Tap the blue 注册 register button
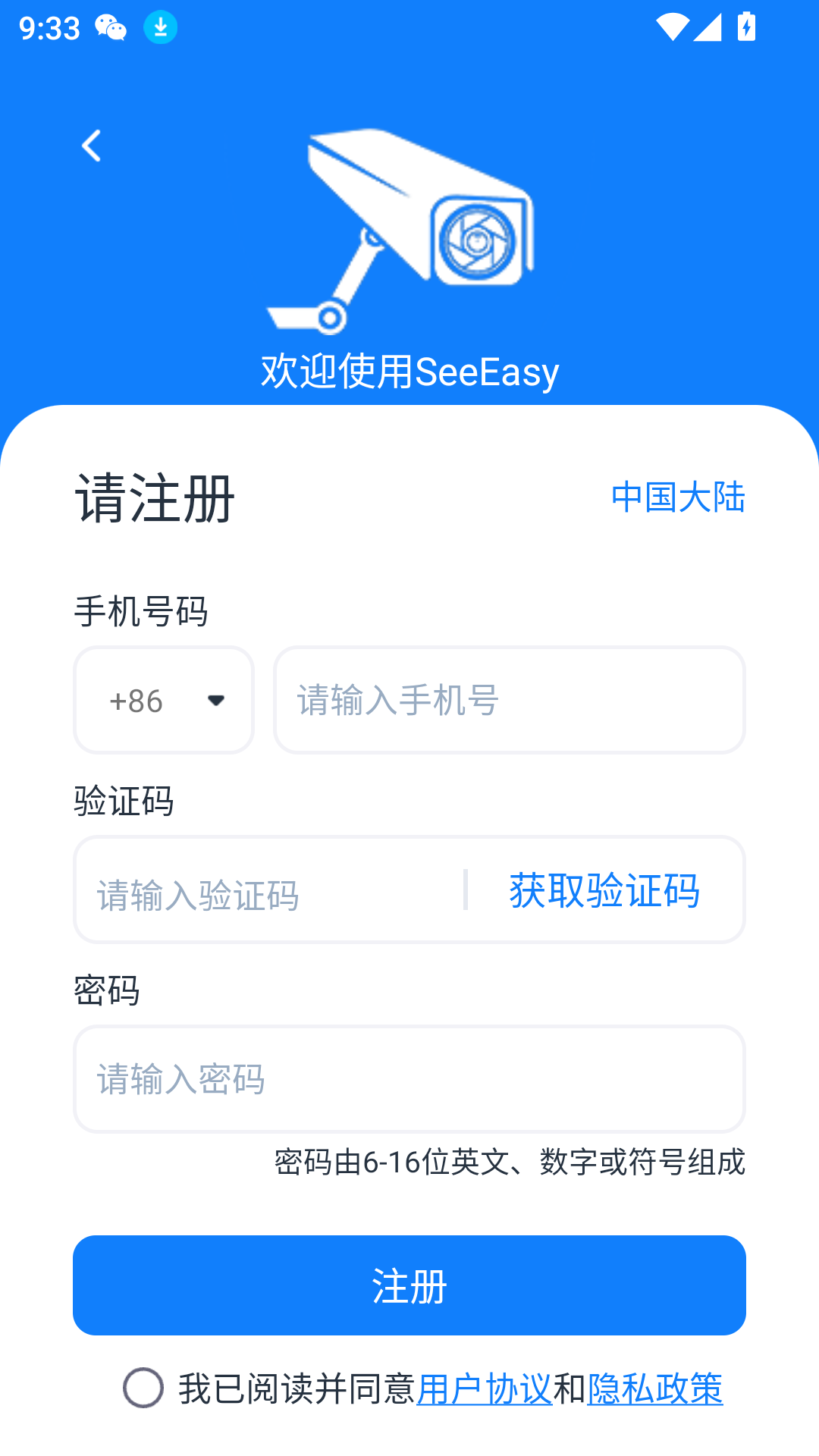Image resolution: width=819 pixels, height=1456 pixels. (x=409, y=1285)
